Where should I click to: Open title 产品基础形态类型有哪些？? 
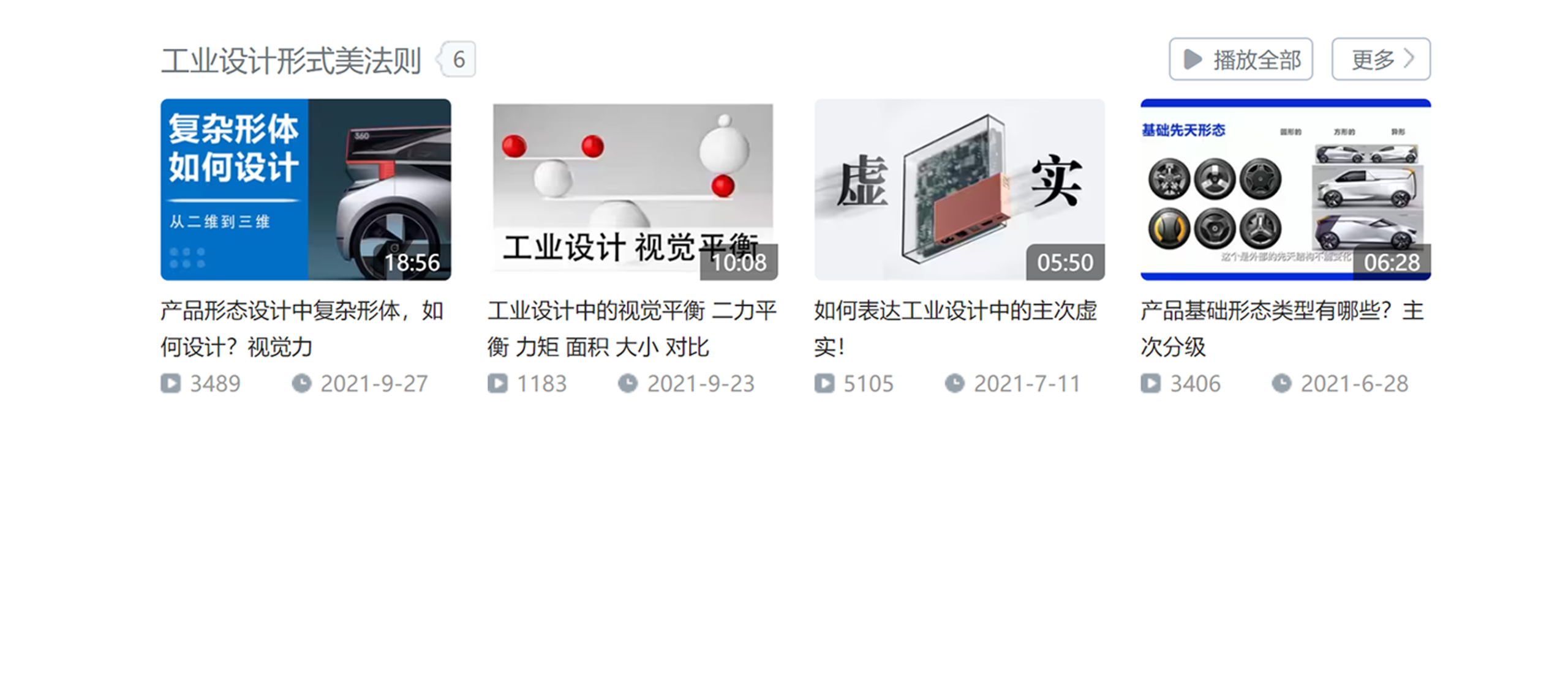point(1281,312)
